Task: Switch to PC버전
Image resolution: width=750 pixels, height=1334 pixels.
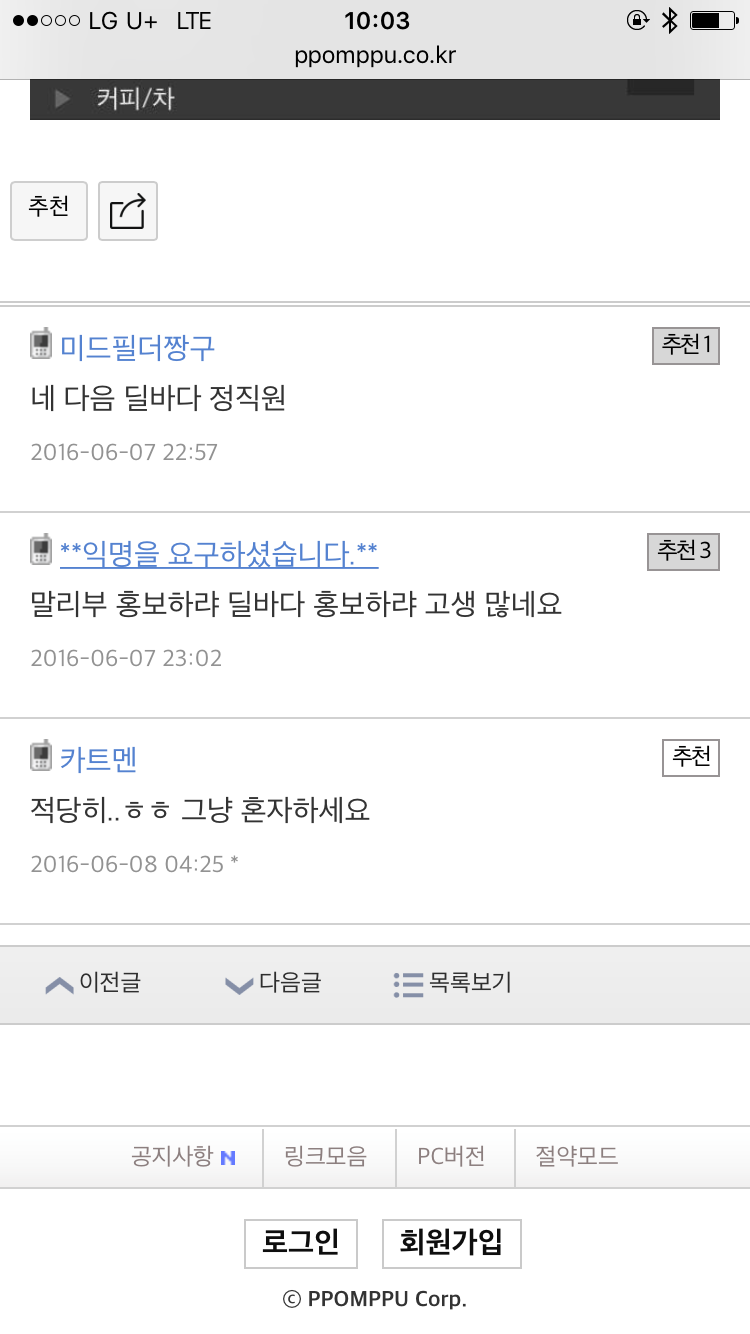Action: [452, 1157]
